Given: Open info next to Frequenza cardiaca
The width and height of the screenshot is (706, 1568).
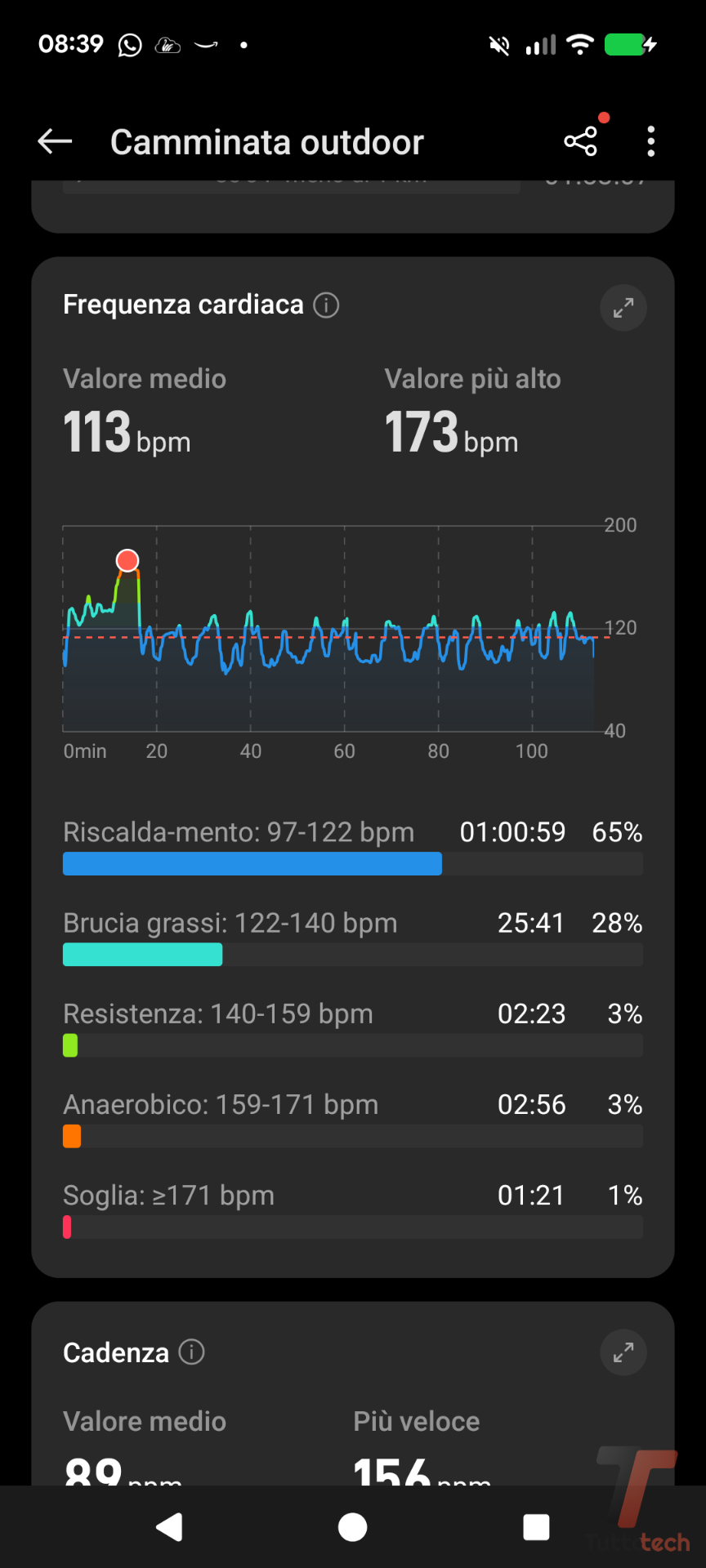Looking at the screenshot, I should point(326,305).
